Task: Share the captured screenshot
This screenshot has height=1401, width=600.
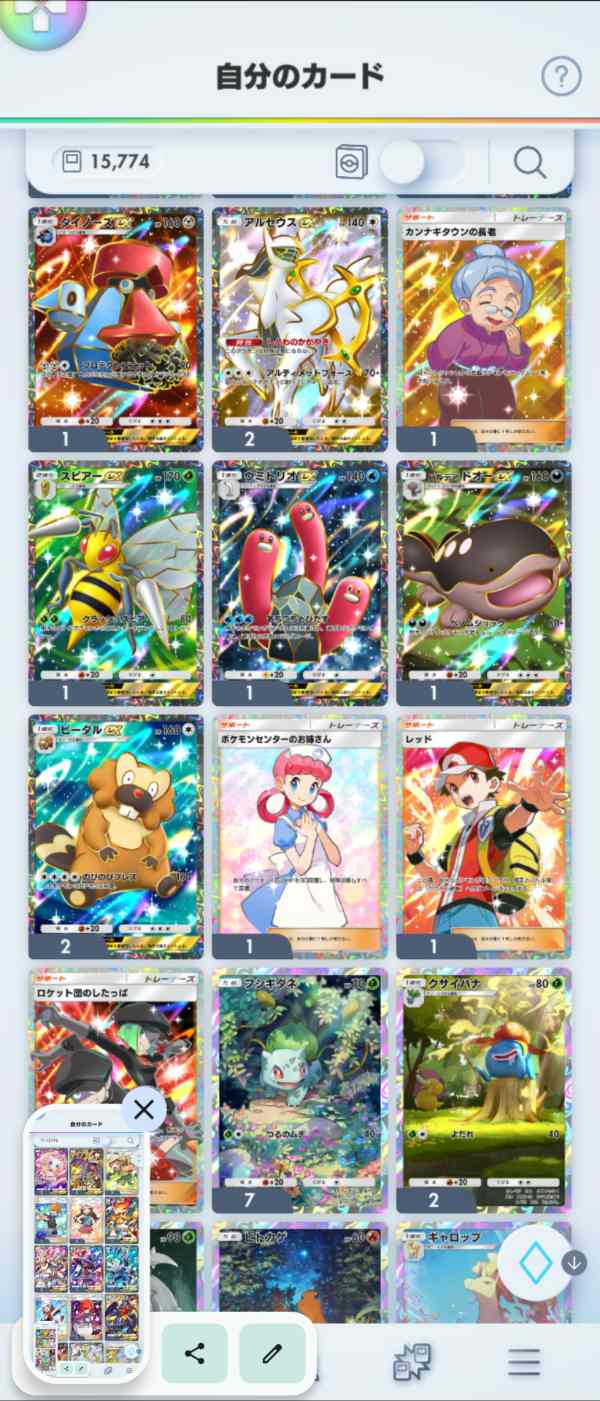Action: pos(195,1354)
